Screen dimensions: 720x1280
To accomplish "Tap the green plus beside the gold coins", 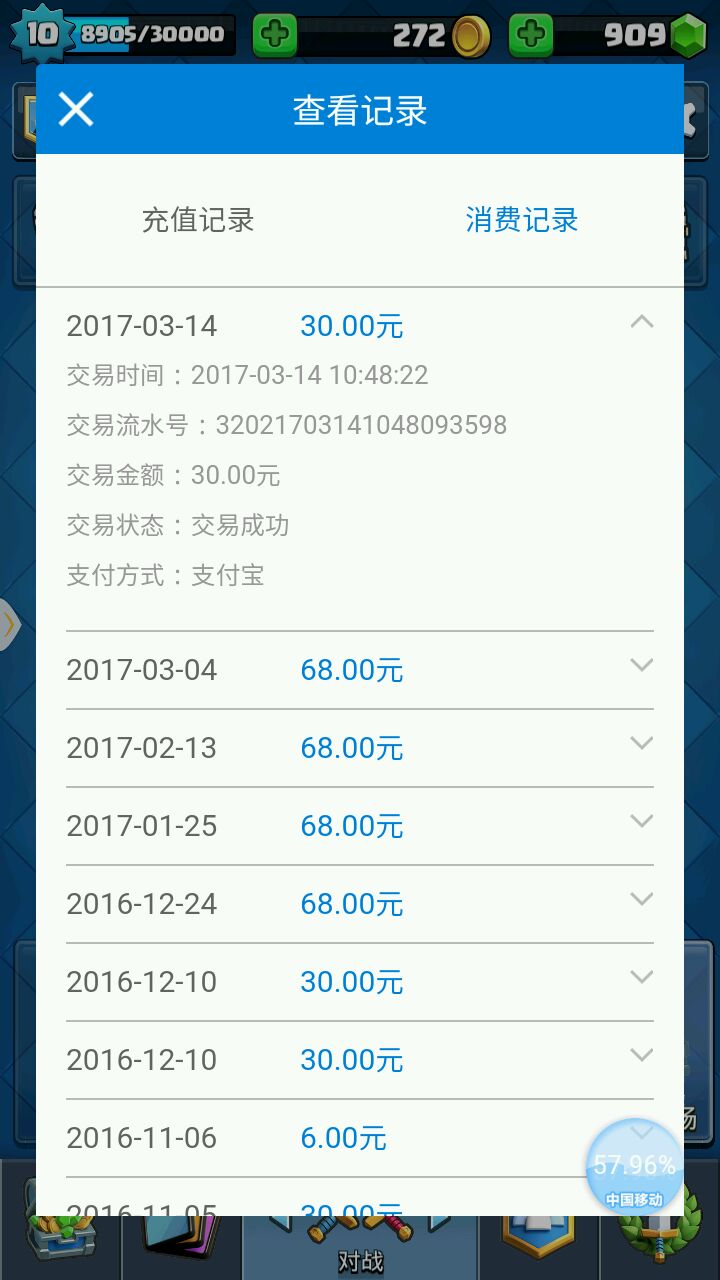I will click(274, 36).
